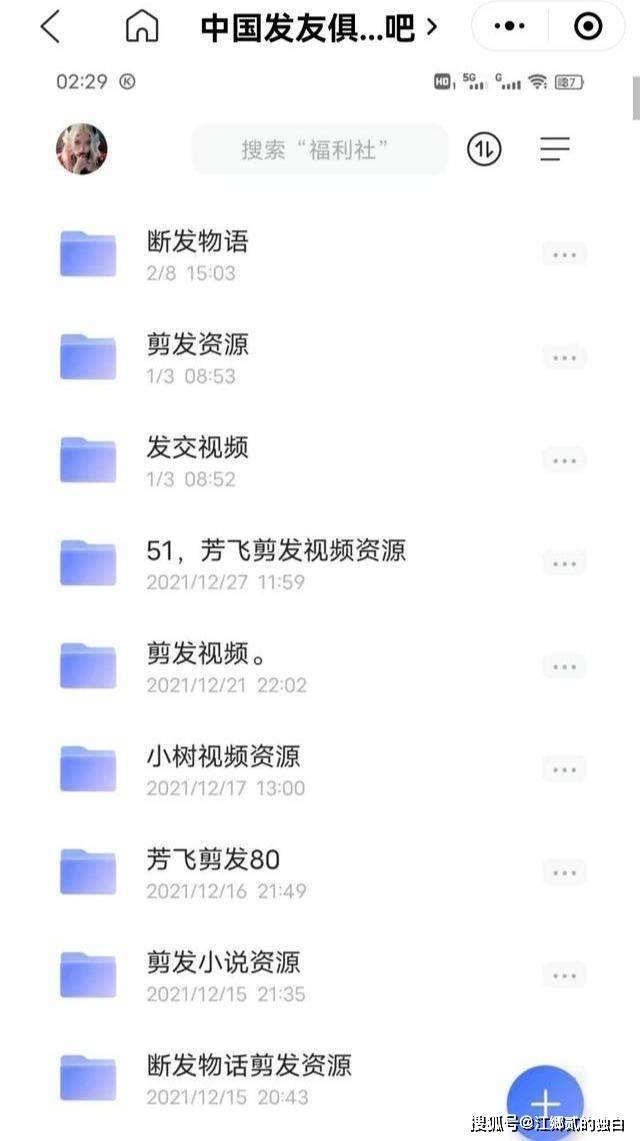
Task: Go back using the top-left arrow
Action: 50,27
